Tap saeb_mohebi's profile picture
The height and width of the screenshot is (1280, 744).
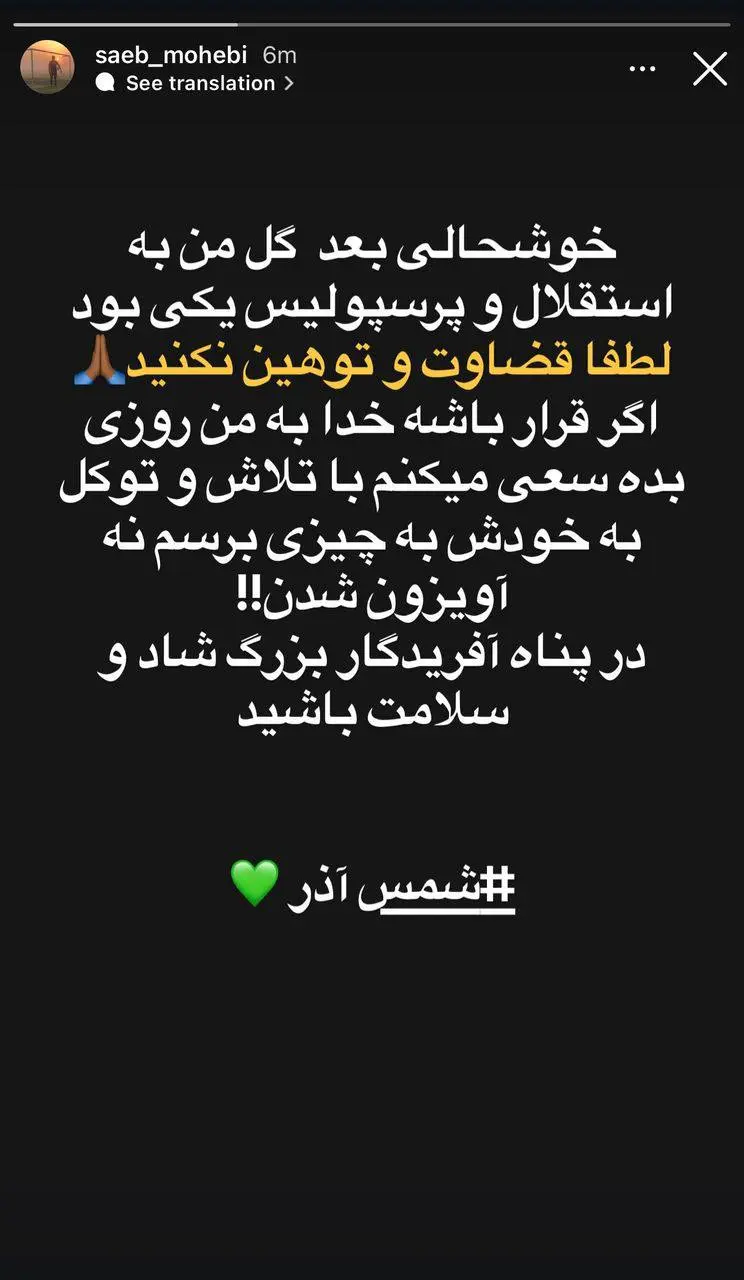47,67
